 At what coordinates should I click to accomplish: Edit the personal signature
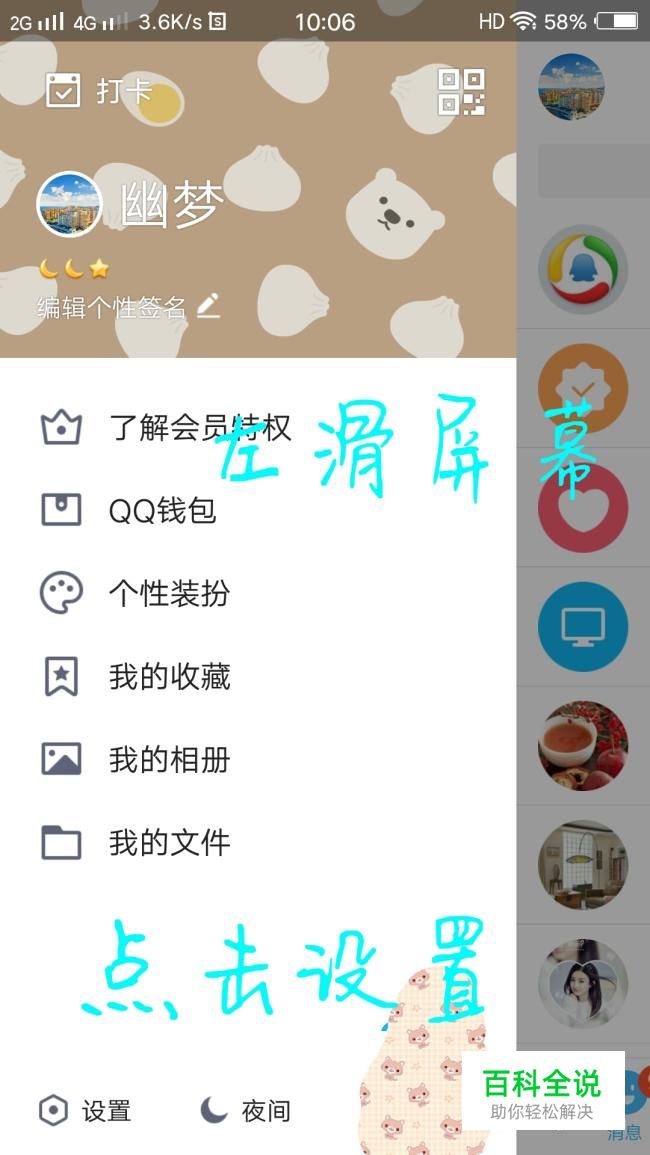pyautogui.click(x=127, y=307)
